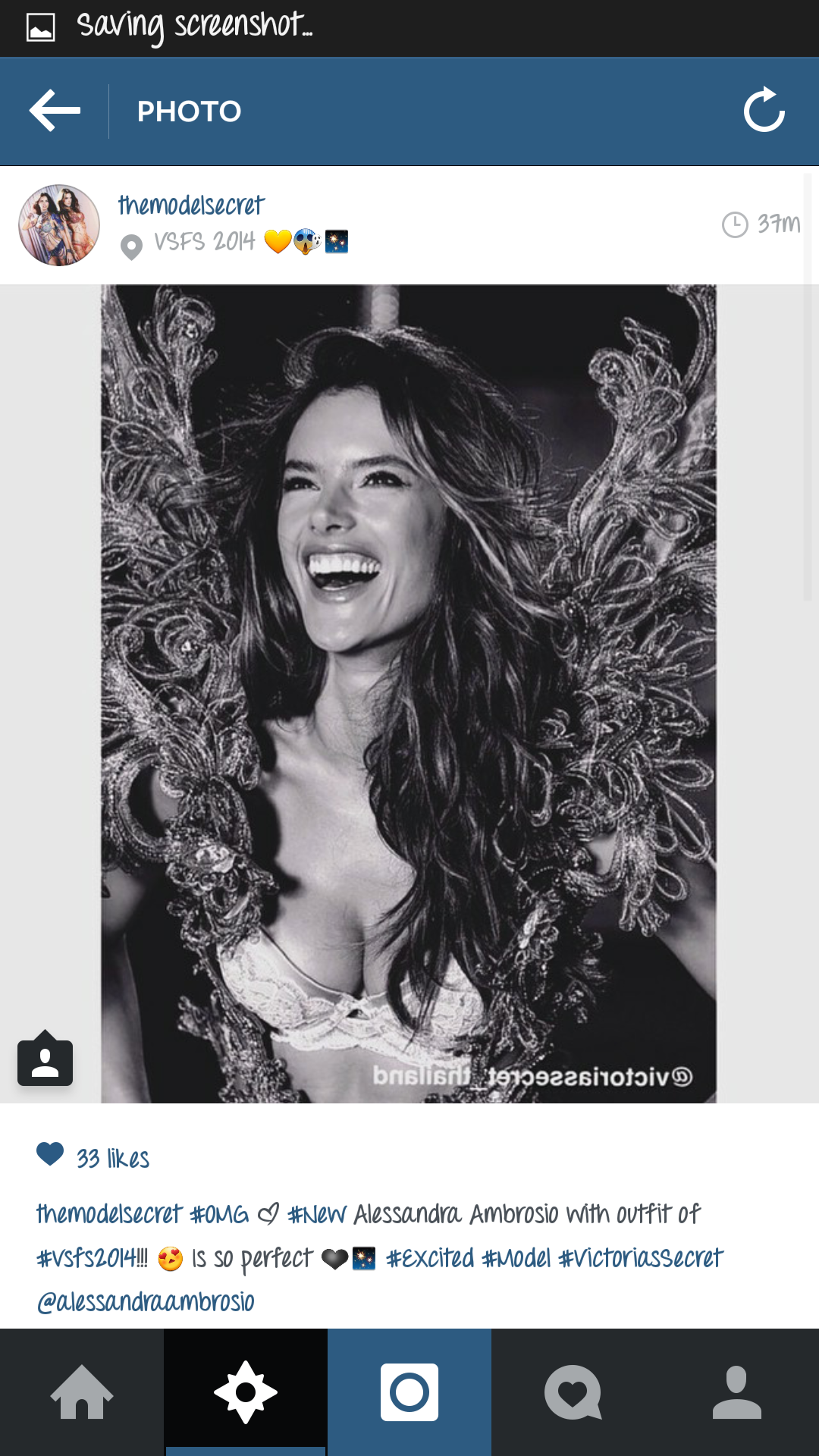
Task: Open the camera tab
Action: (x=409, y=1392)
